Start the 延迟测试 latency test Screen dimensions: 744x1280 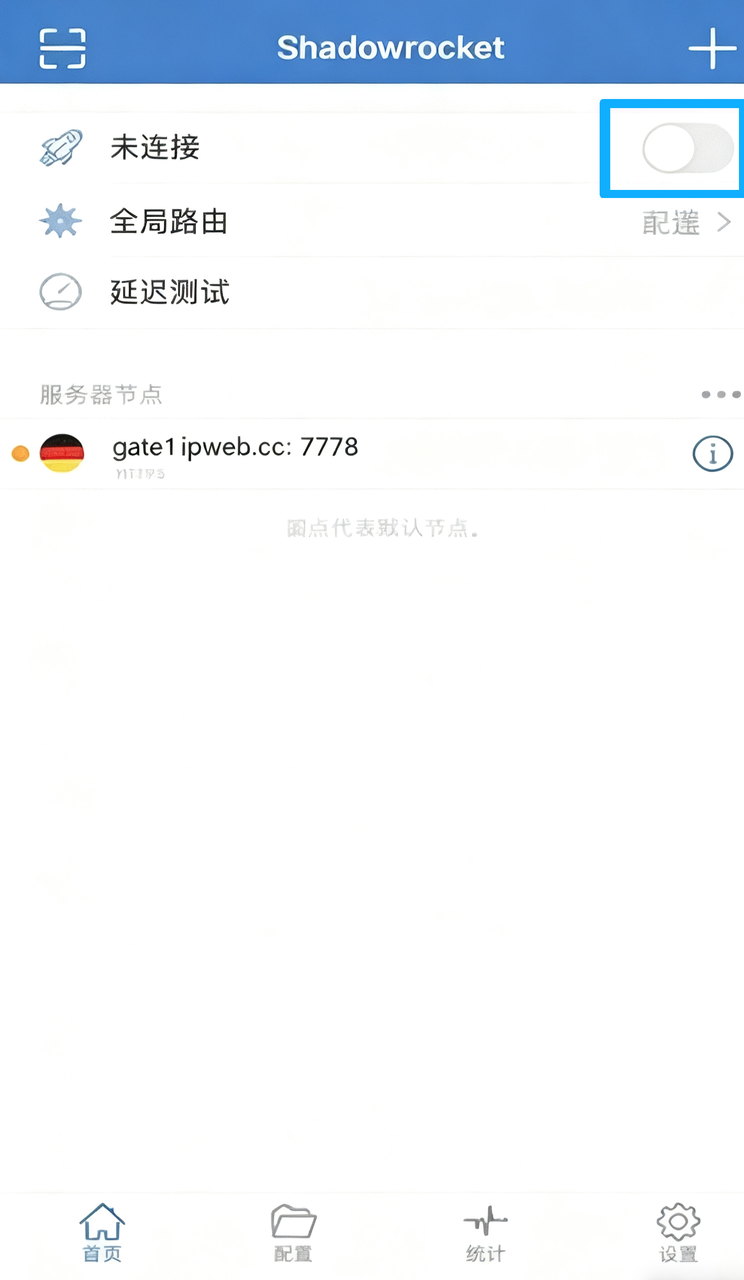pos(169,292)
